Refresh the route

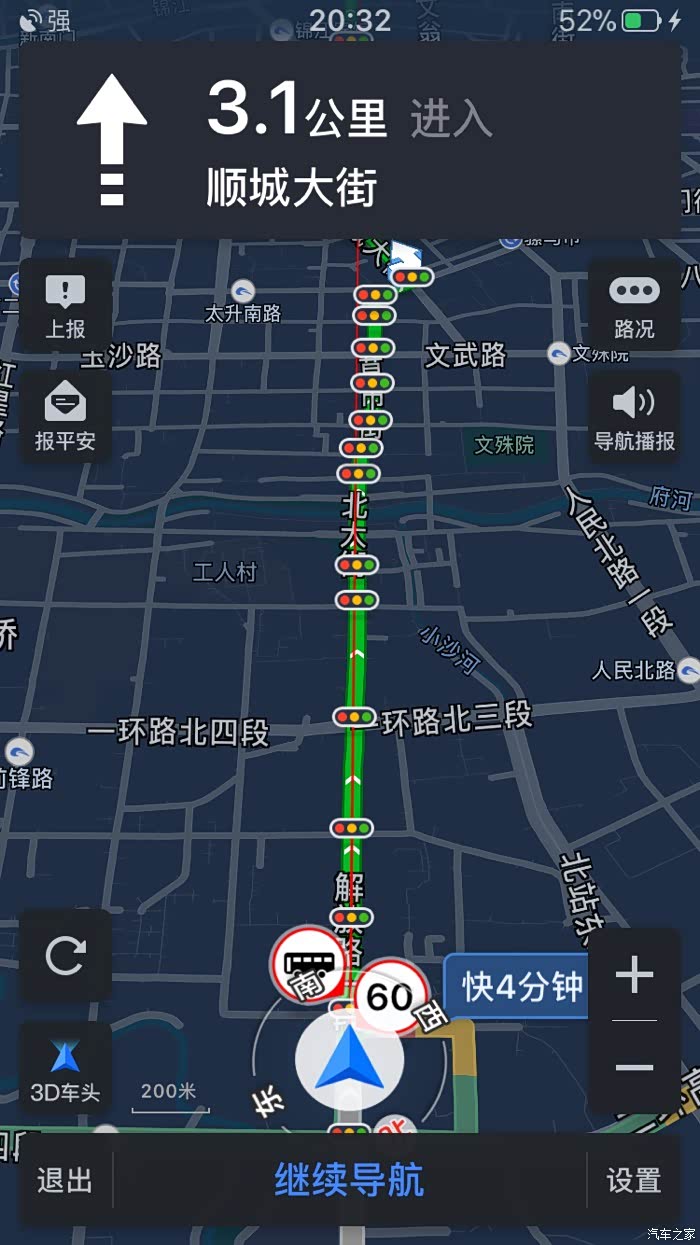[65, 957]
